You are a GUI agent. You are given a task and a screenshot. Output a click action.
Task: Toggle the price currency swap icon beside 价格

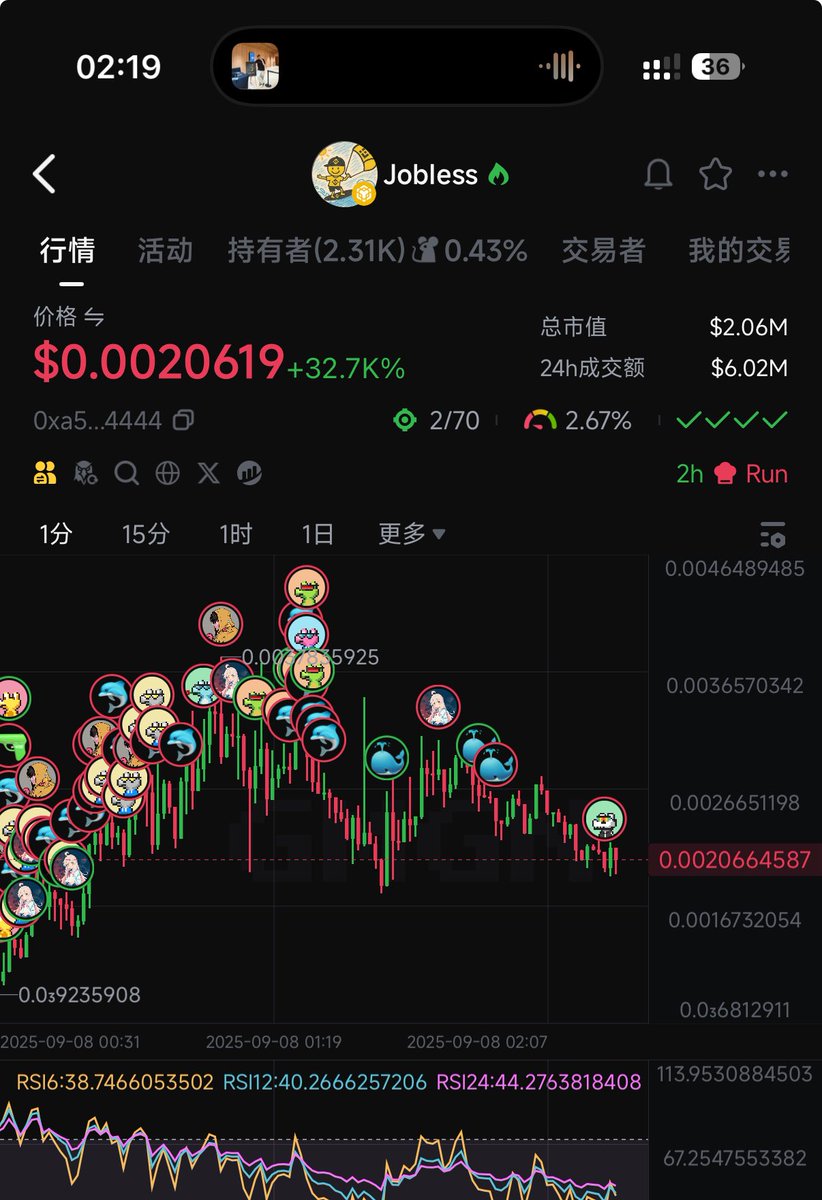coord(94,318)
